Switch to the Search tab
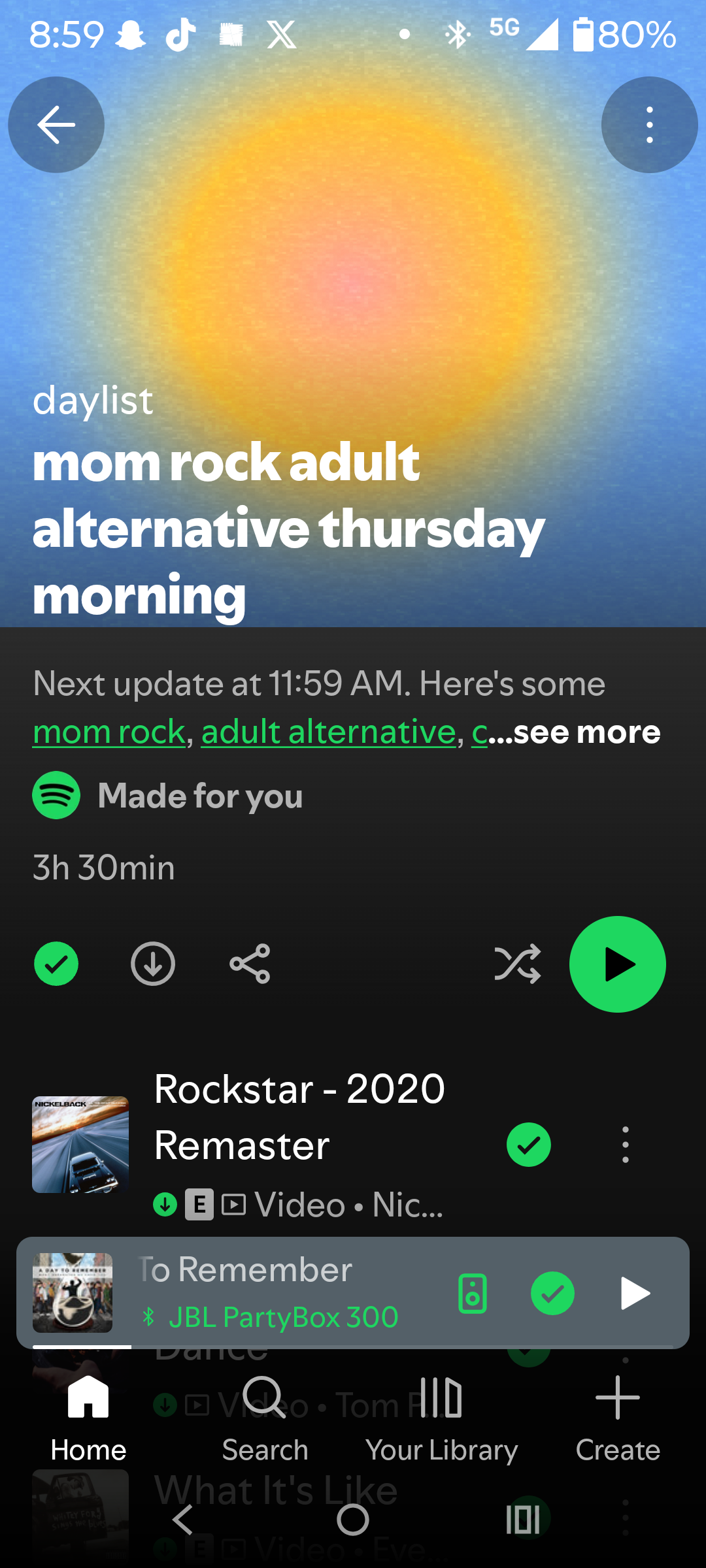706x1568 pixels. [x=265, y=1419]
